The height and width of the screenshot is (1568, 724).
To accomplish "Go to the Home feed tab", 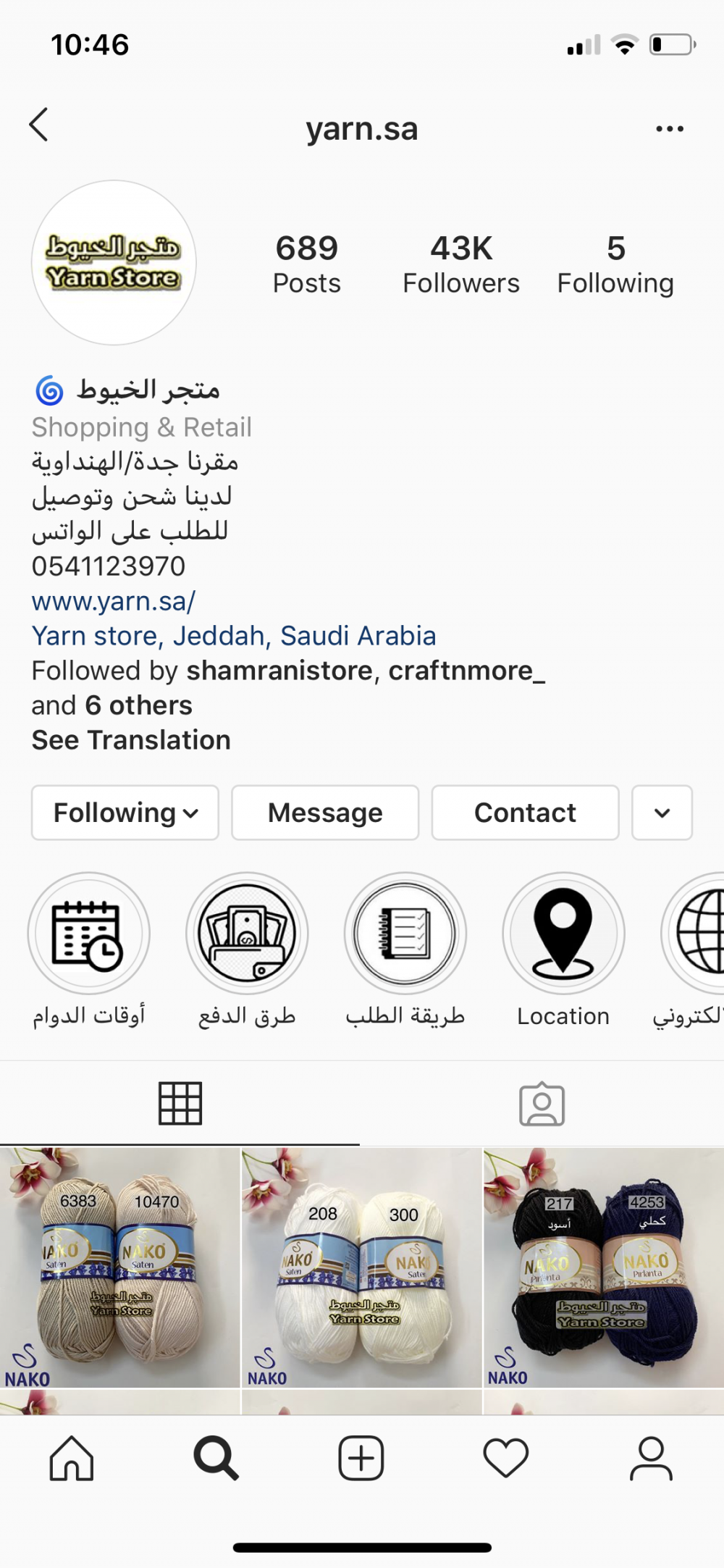I will coord(72,1458).
